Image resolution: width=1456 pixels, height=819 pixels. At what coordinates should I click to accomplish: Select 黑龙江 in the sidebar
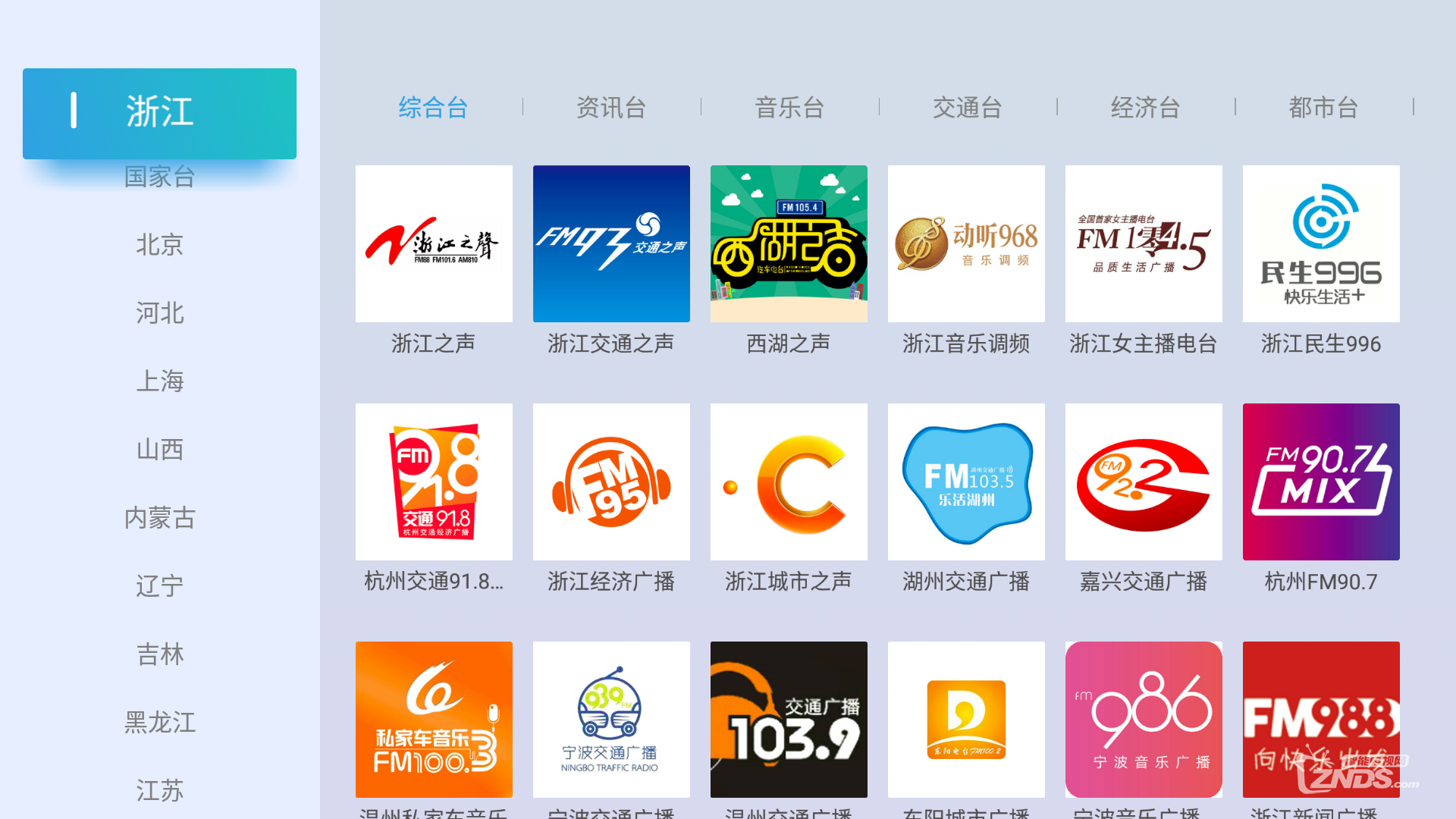(x=159, y=723)
